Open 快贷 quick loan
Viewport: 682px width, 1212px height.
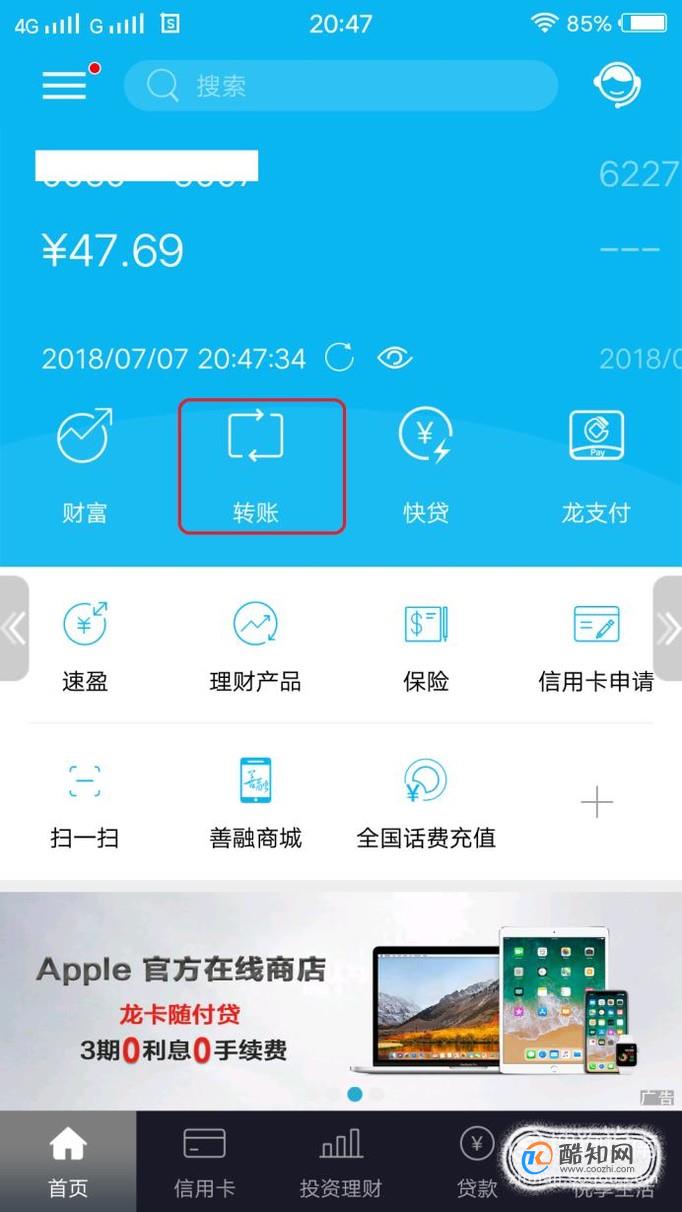426,465
